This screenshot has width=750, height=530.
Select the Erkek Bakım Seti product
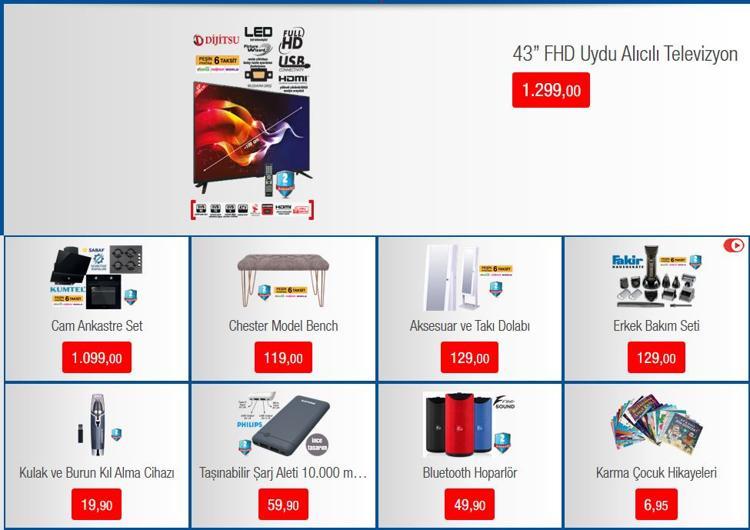(x=656, y=325)
